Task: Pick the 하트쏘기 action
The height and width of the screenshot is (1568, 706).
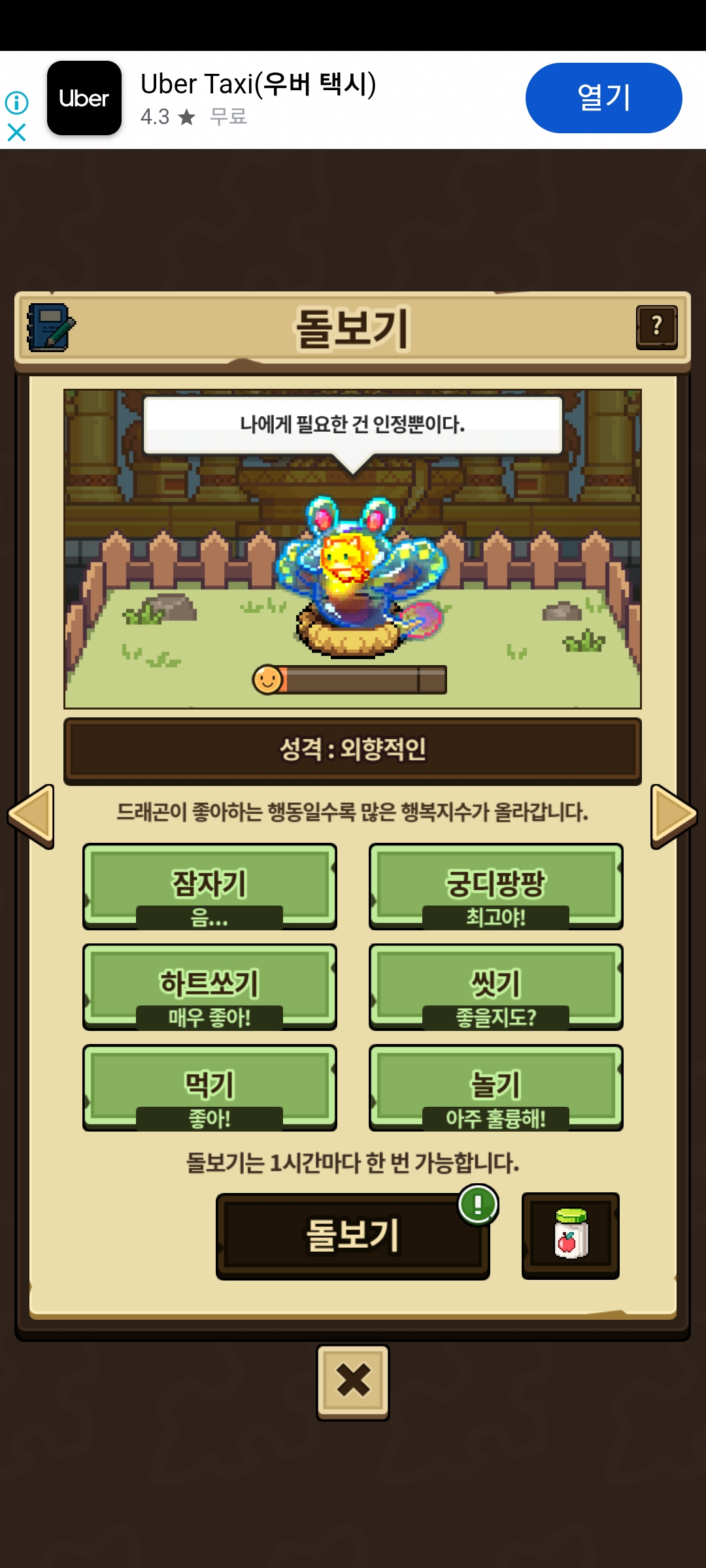Action: (x=210, y=987)
